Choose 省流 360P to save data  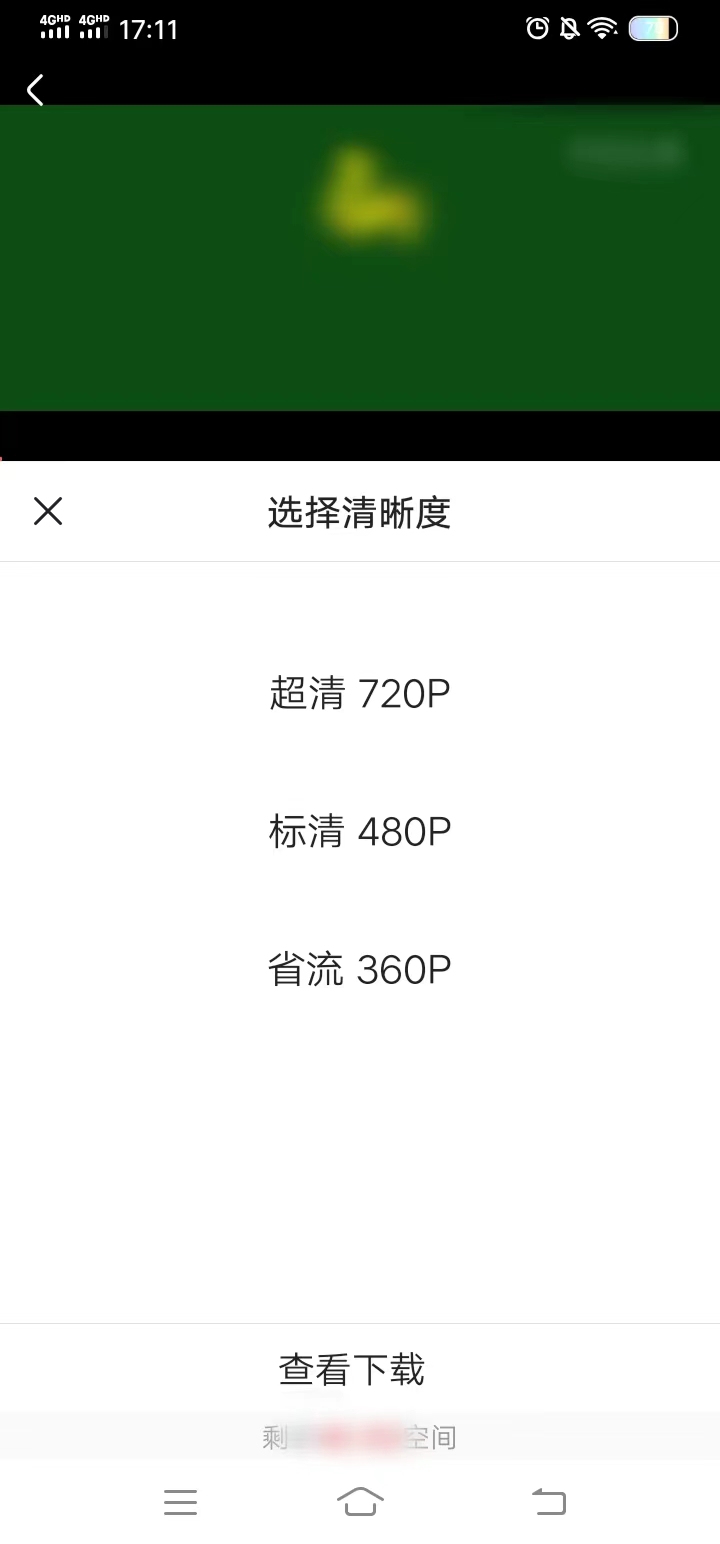[360, 968]
